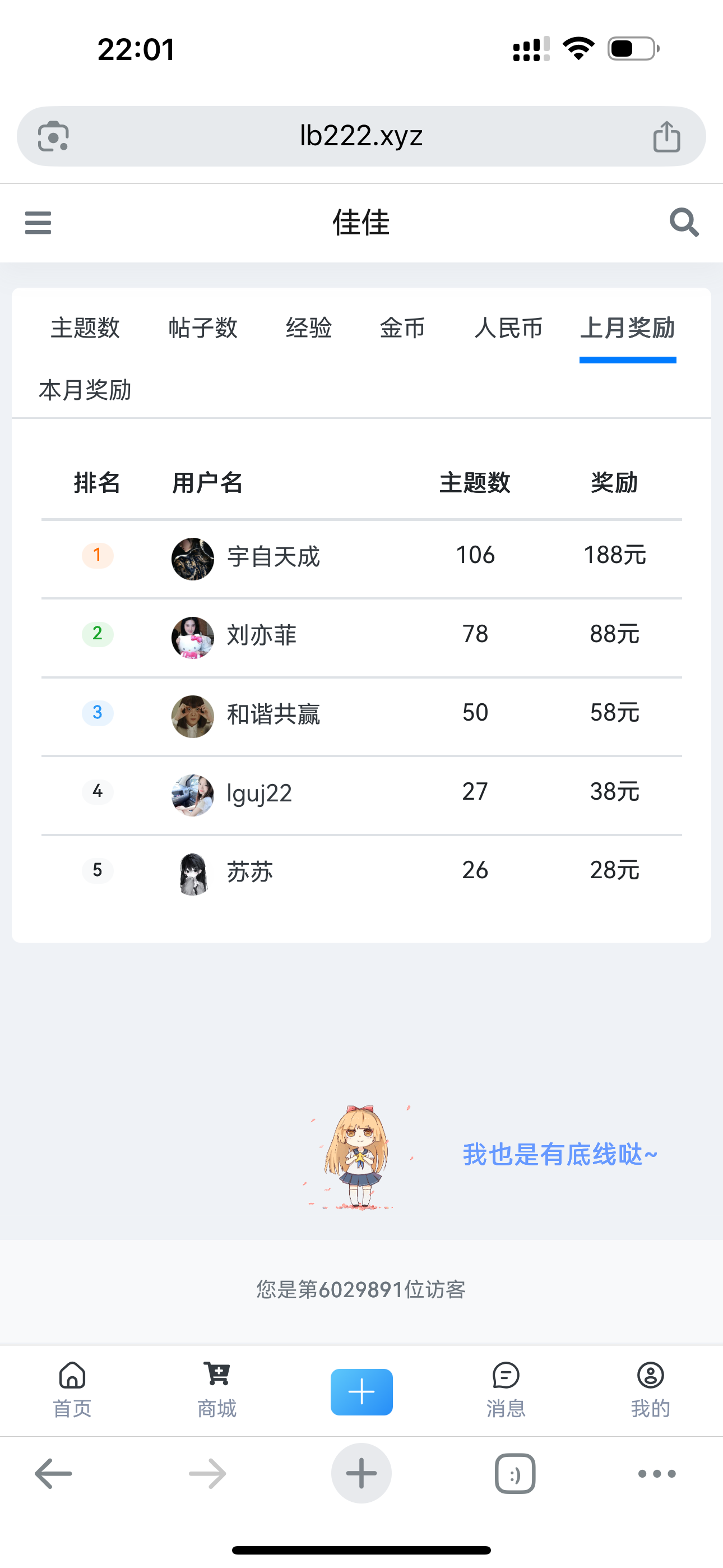
Task: Open the hamburger drawer menu
Action: [38, 222]
